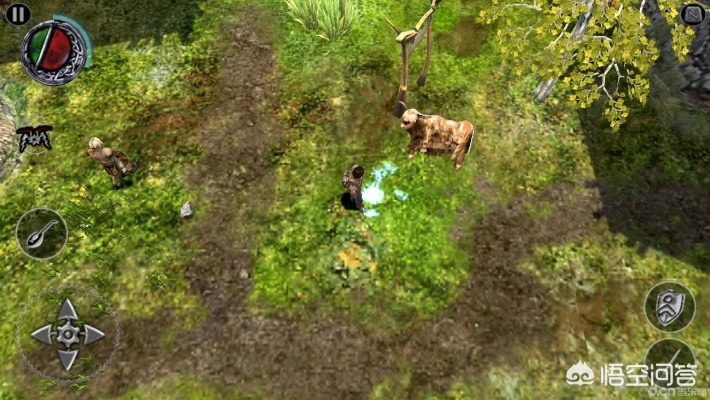Open the top-right corner menu icon

tap(691, 14)
